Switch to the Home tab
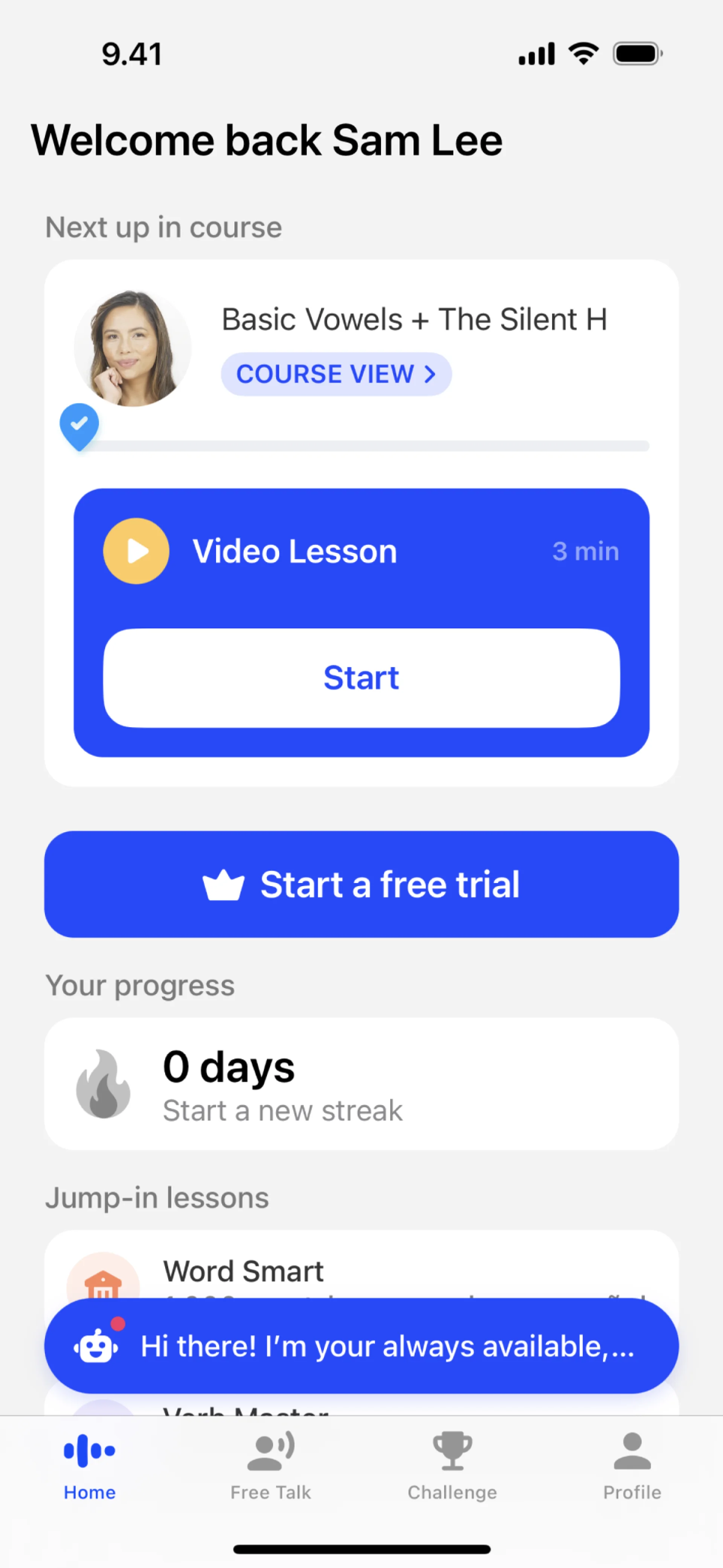Image resolution: width=723 pixels, height=1568 pixels. pos(90,1467)
